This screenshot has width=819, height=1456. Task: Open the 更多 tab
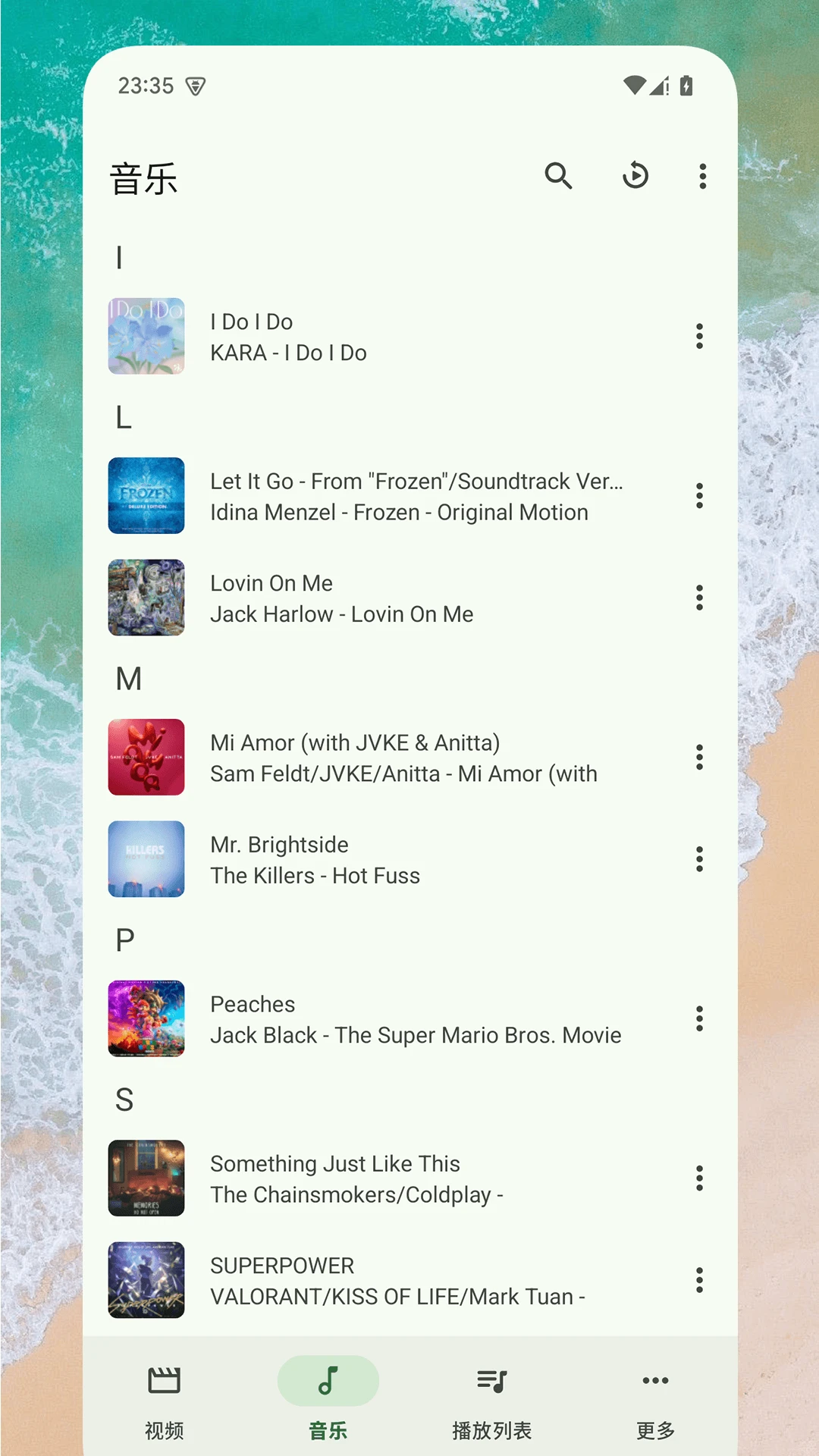(655, 1399)
